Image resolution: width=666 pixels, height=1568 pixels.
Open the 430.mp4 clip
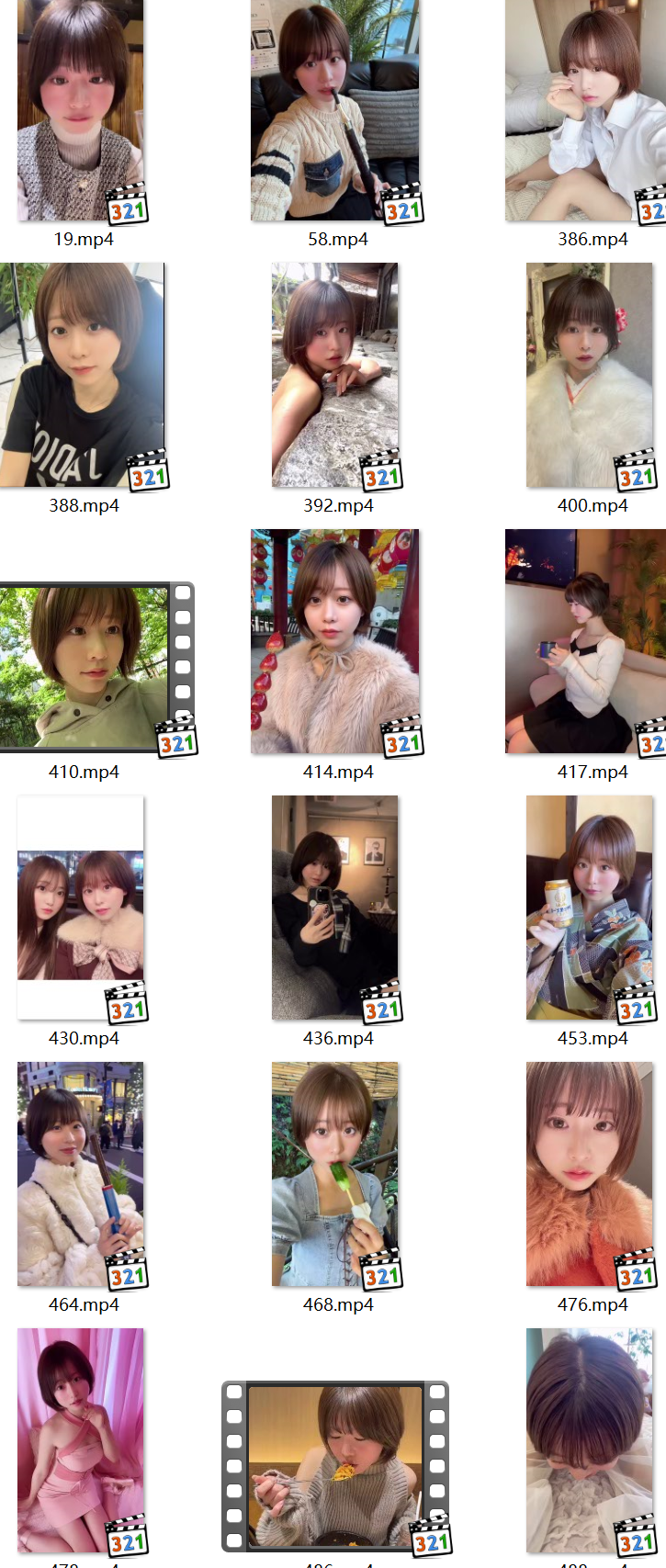tap(81, 908)
